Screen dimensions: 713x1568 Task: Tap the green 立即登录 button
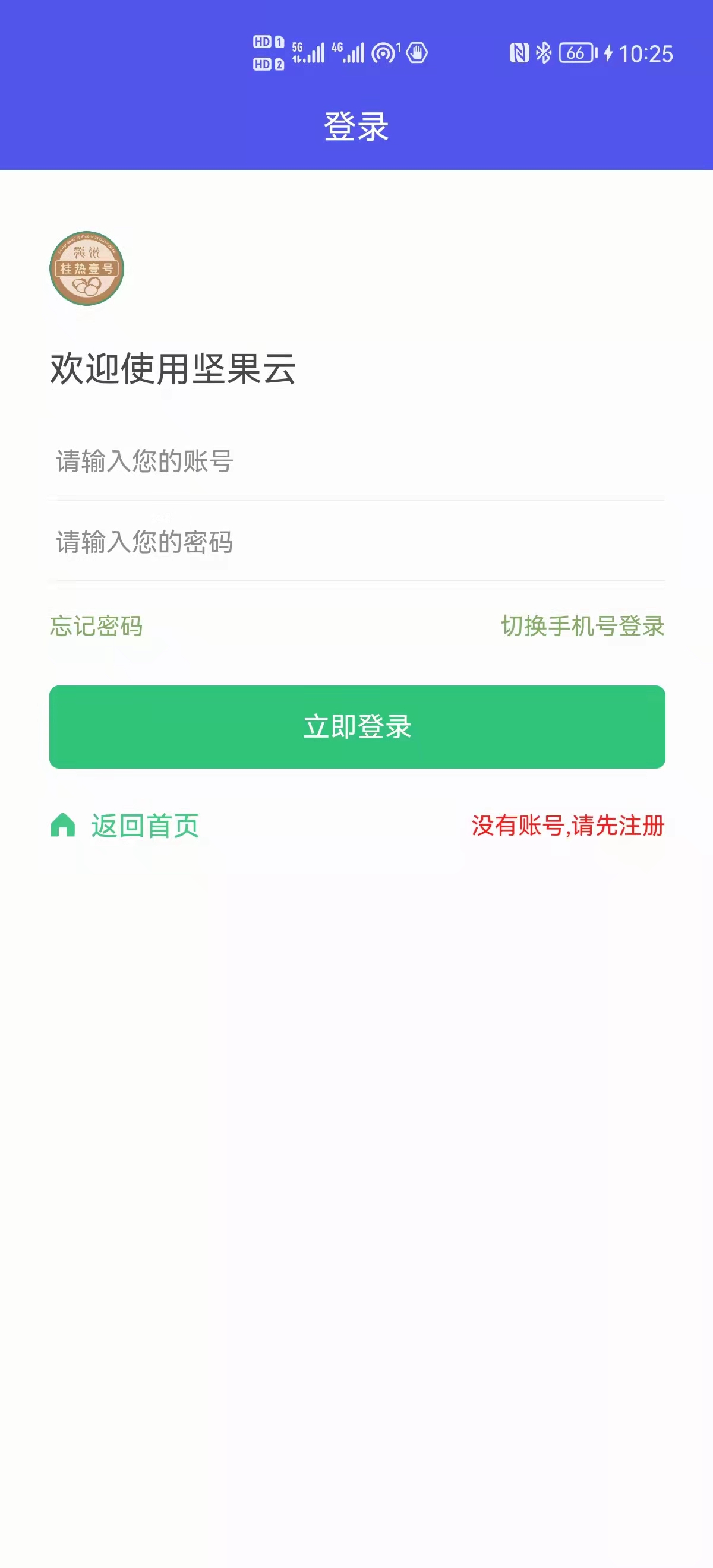(x=357, y=727)
